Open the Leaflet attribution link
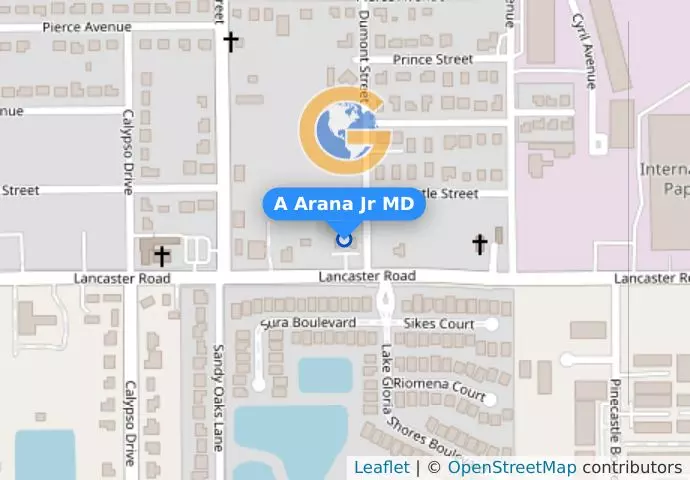The height and width of the screenshot is (480, 690). tap(381, 467)
